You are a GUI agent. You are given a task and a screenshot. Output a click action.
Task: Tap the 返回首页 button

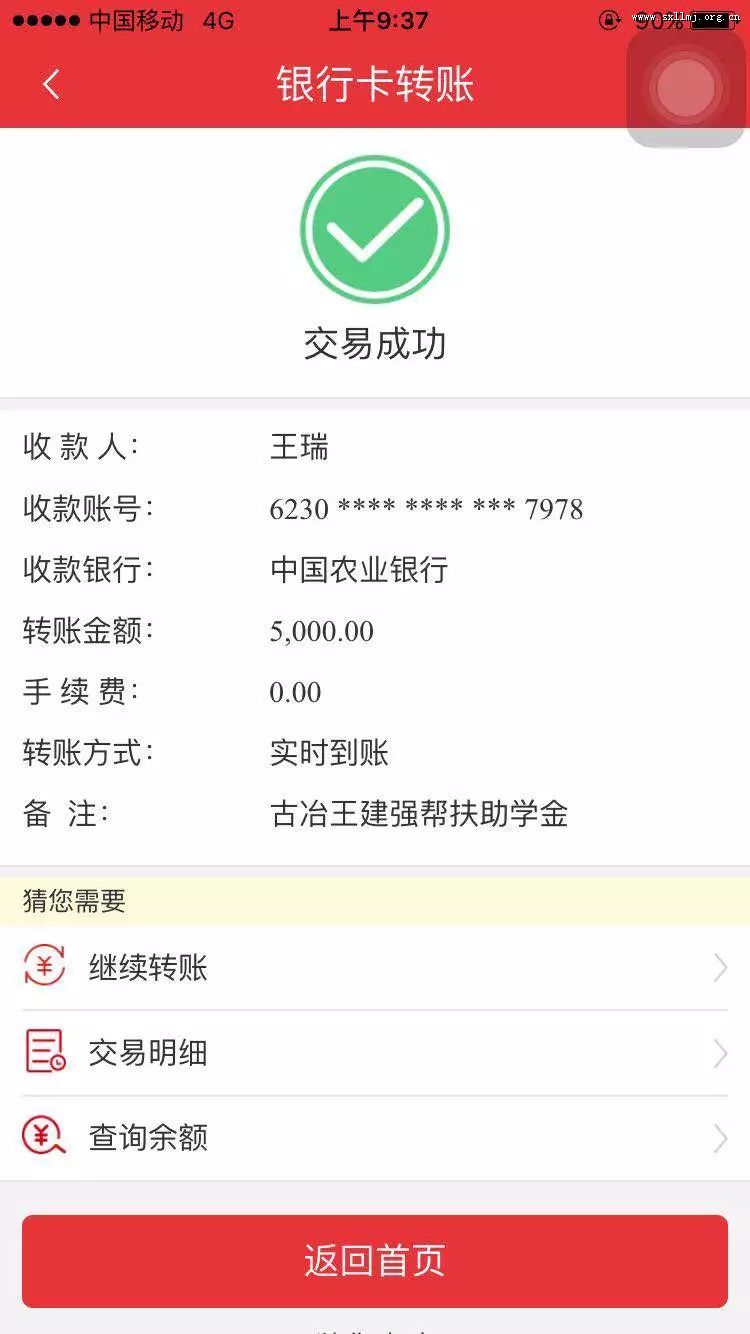(375, 1261)
